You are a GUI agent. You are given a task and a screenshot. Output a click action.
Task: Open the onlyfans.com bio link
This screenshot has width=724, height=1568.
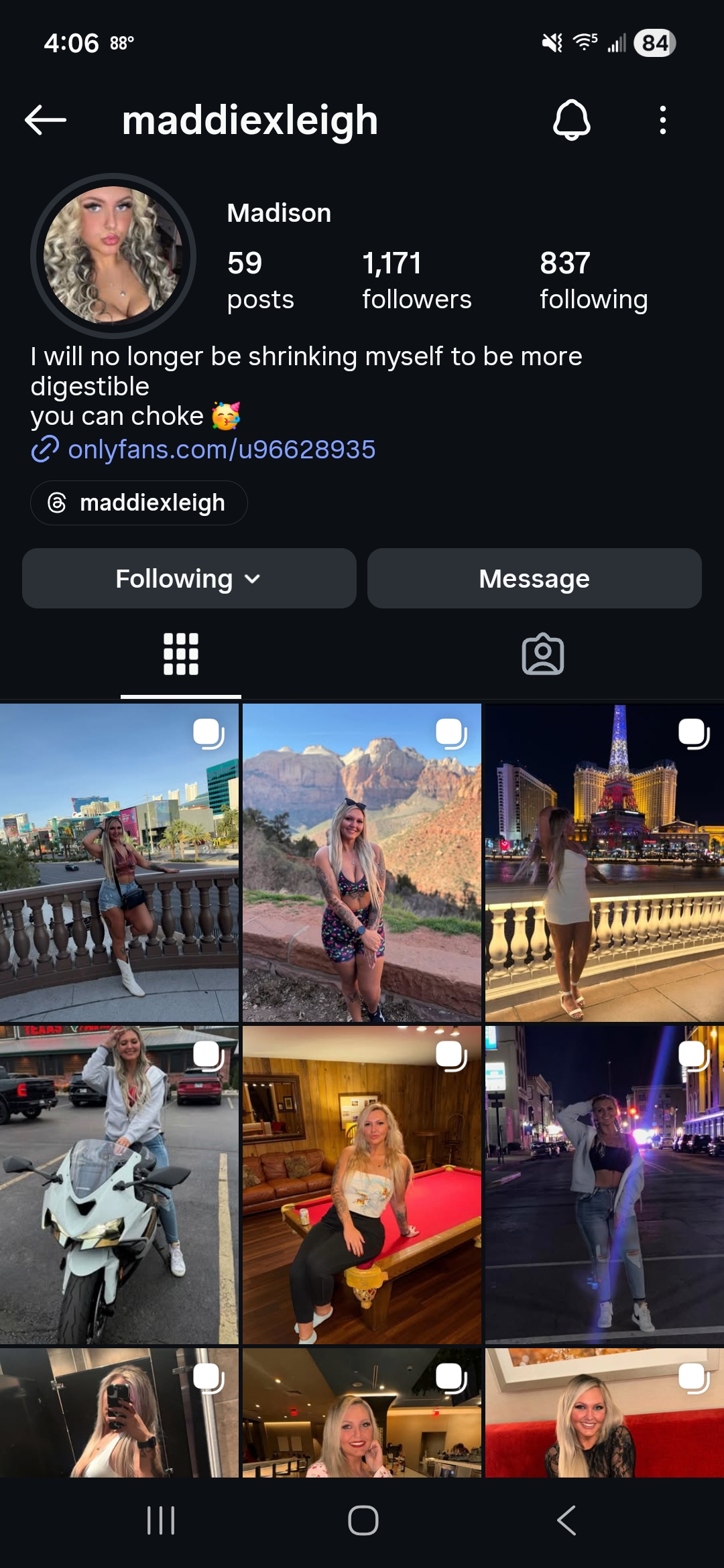(x=221, y=449)
